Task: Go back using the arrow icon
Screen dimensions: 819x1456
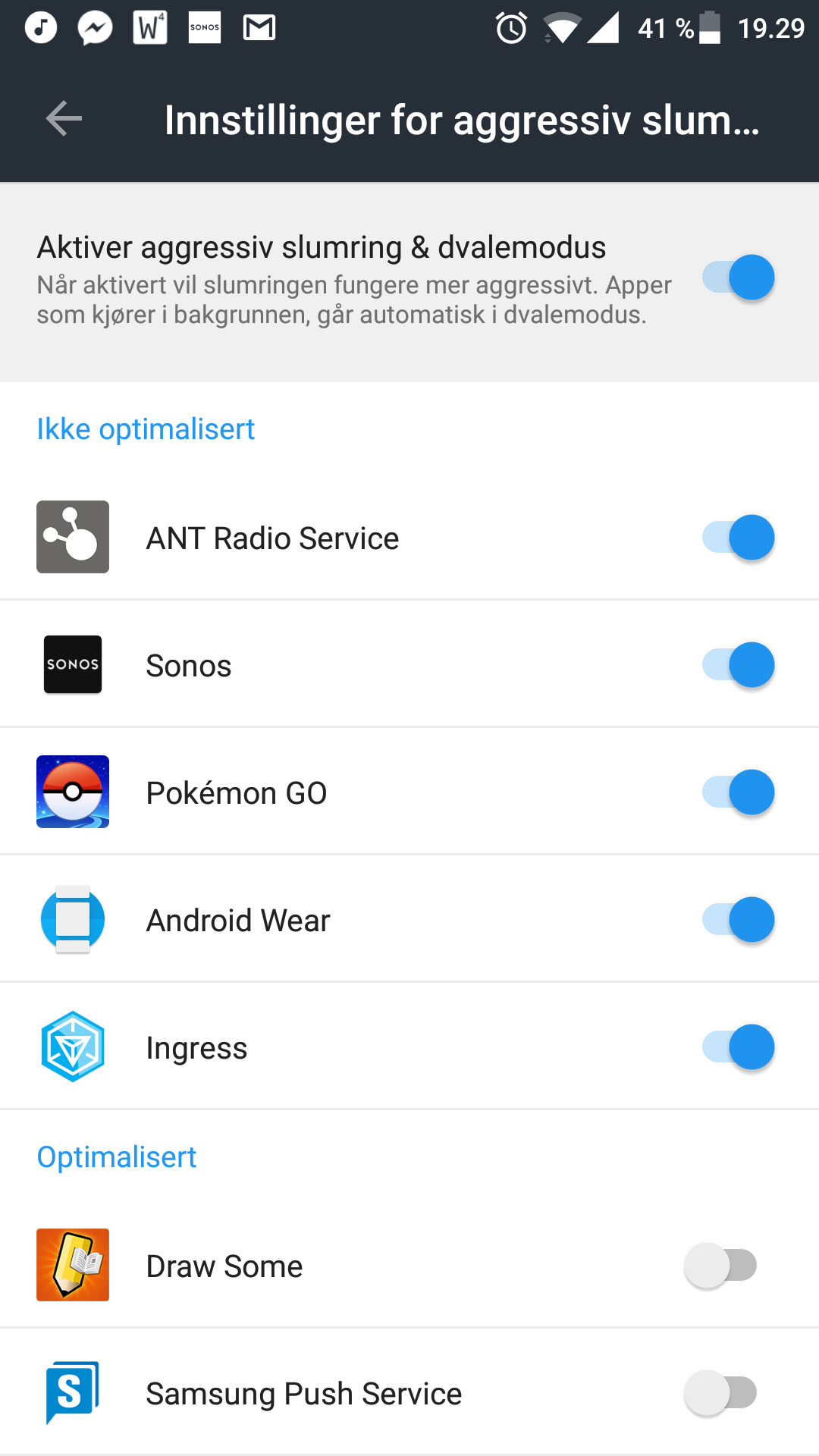Action: pyautogui.click(x=64, y=119)
